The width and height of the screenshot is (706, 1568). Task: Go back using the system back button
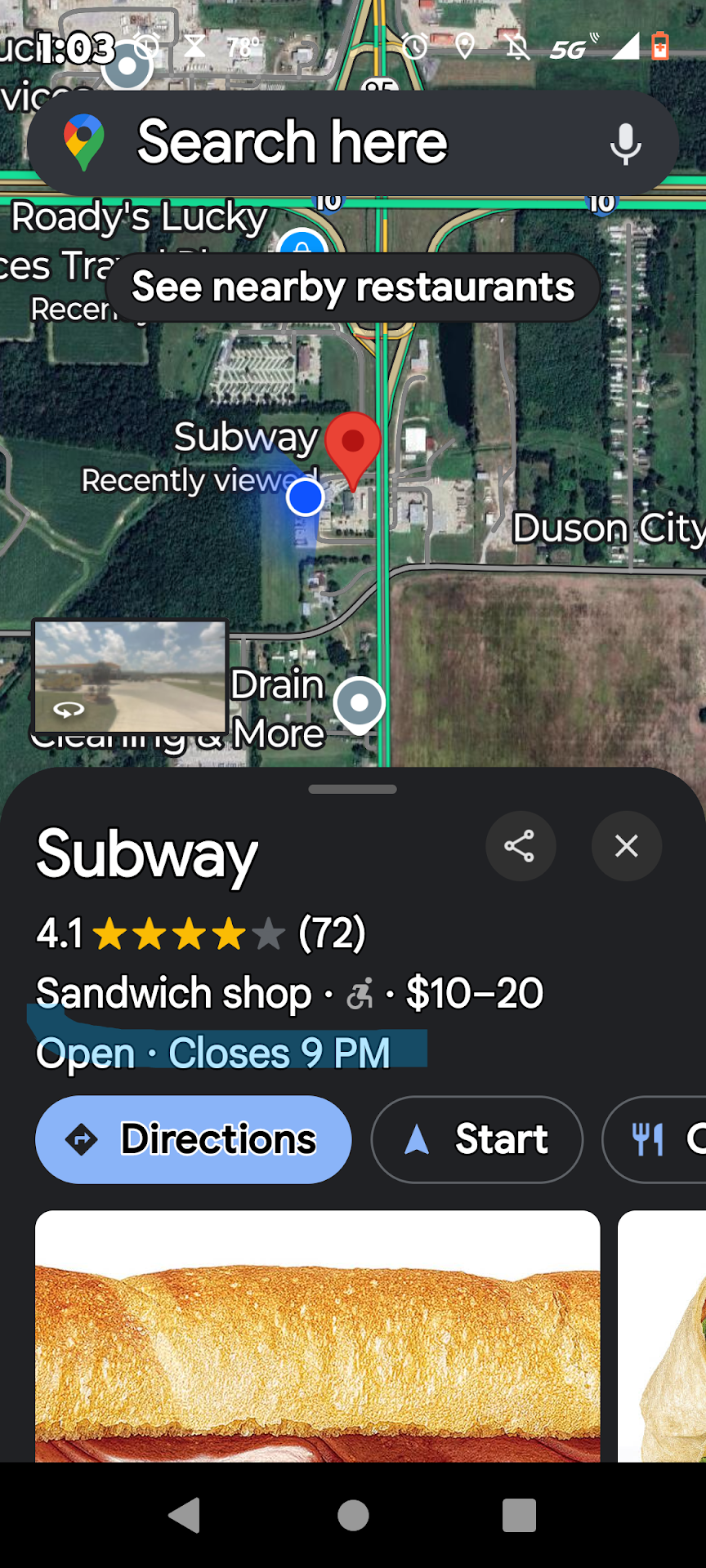[185, 1516]
